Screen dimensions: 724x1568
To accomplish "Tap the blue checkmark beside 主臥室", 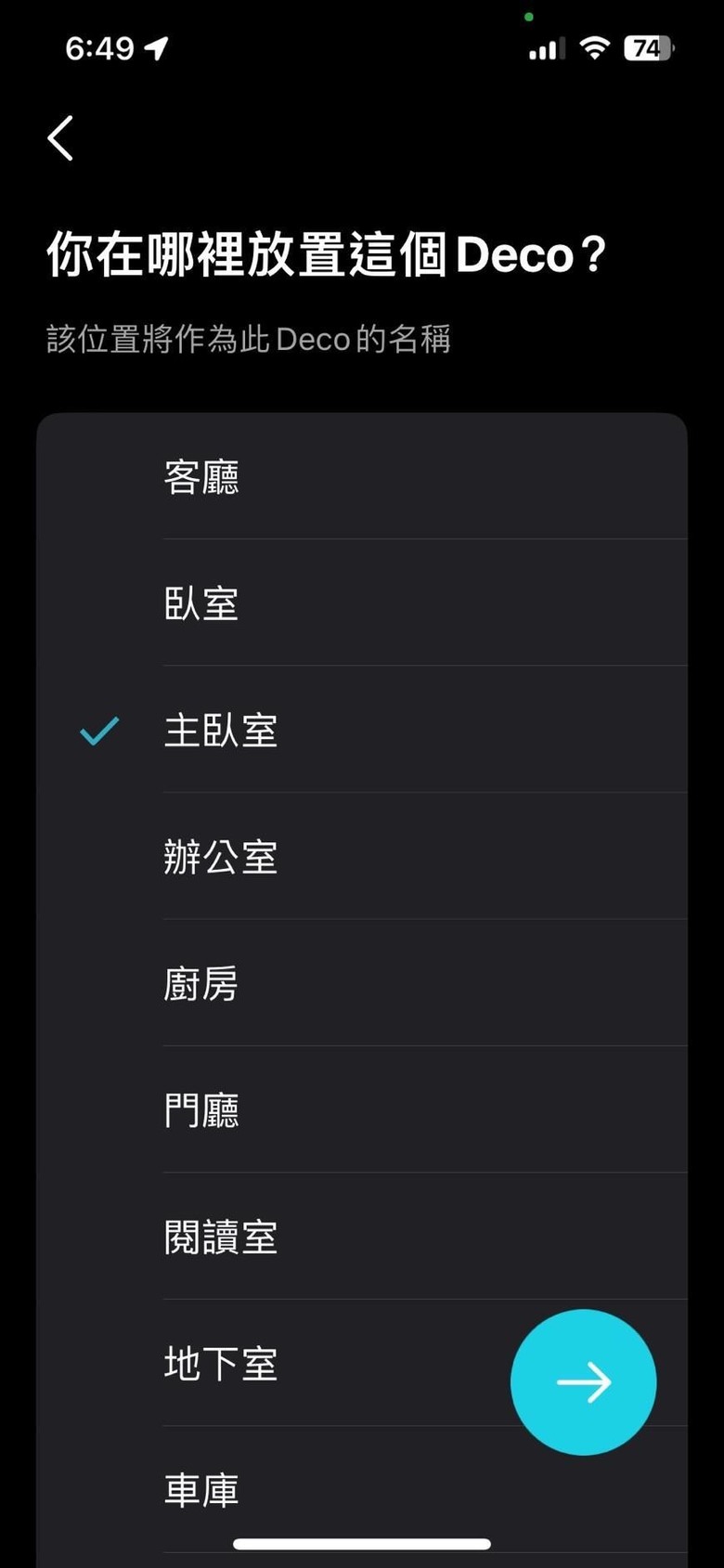I will pyautogui.click(x=99, y=732).
